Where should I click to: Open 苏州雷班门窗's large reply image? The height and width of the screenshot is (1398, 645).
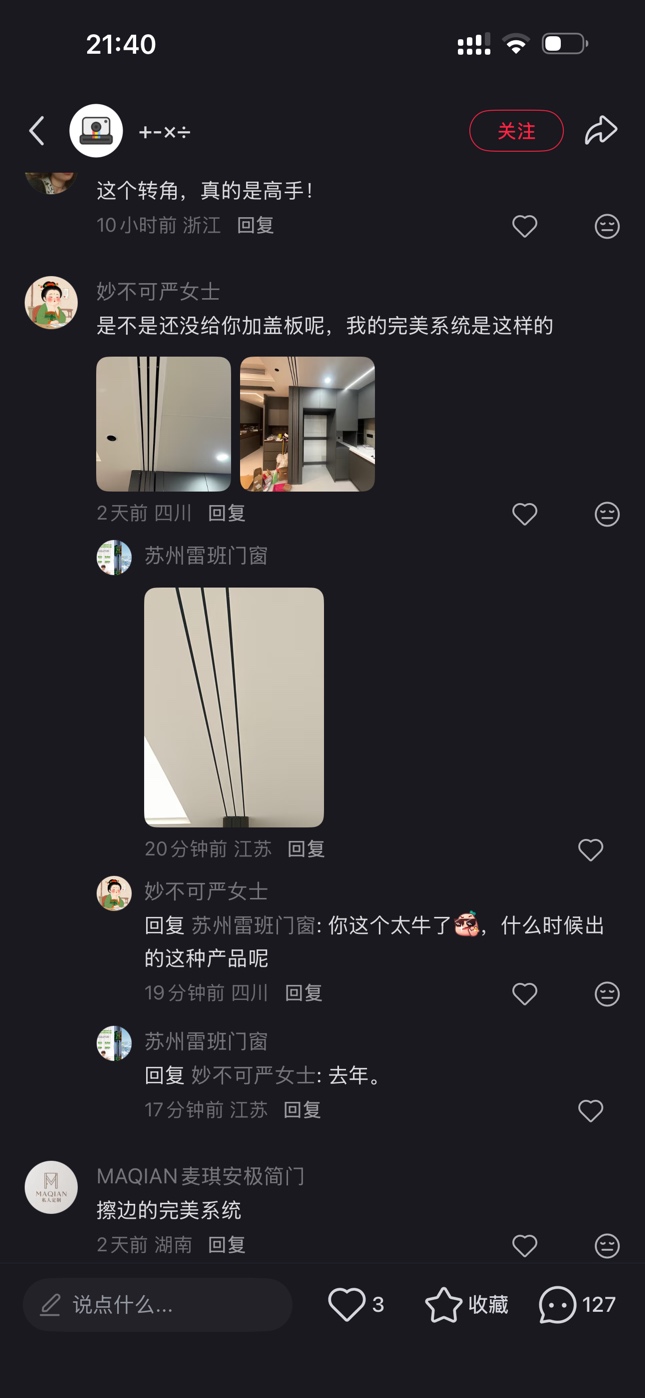pyautogui.click(x=234, y=707)
